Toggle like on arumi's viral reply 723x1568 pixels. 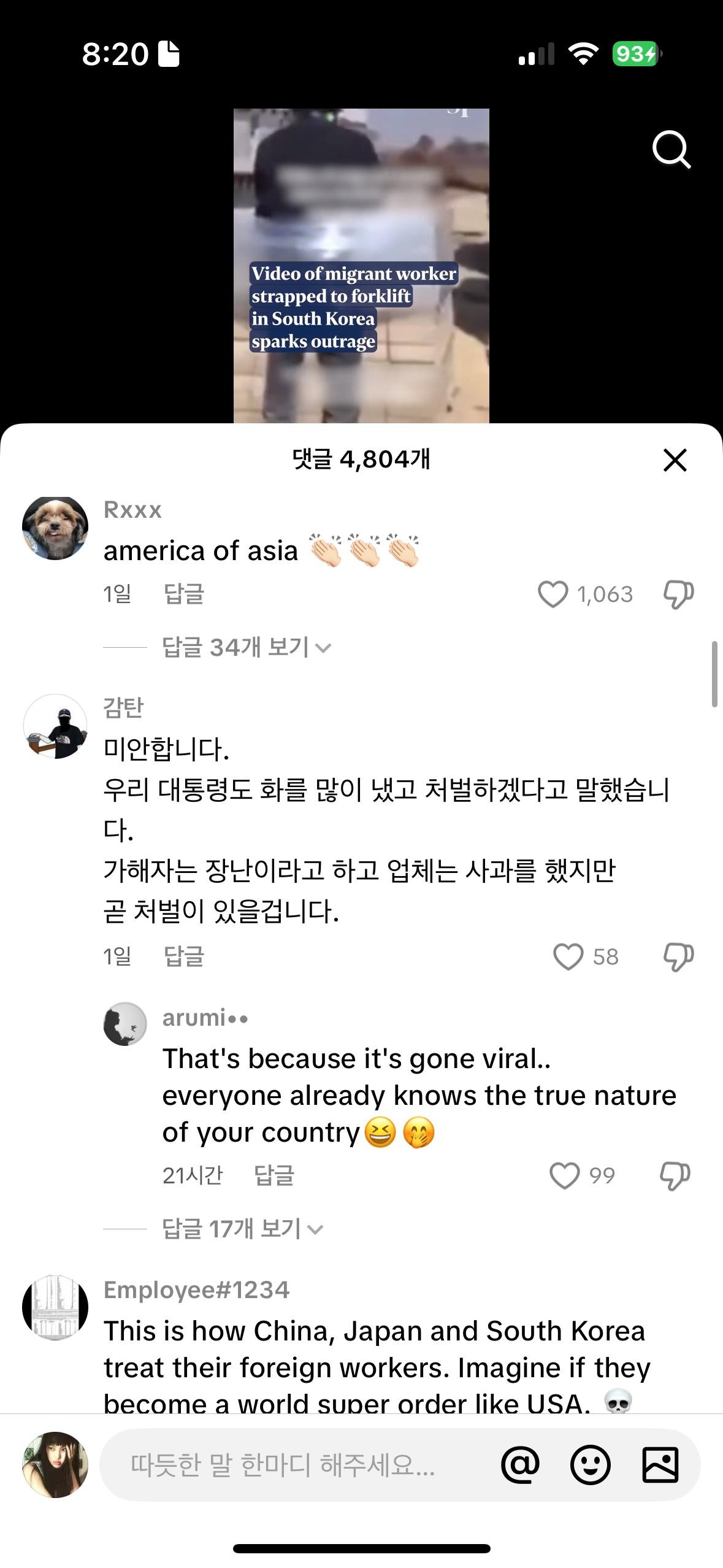point(565,1174)
